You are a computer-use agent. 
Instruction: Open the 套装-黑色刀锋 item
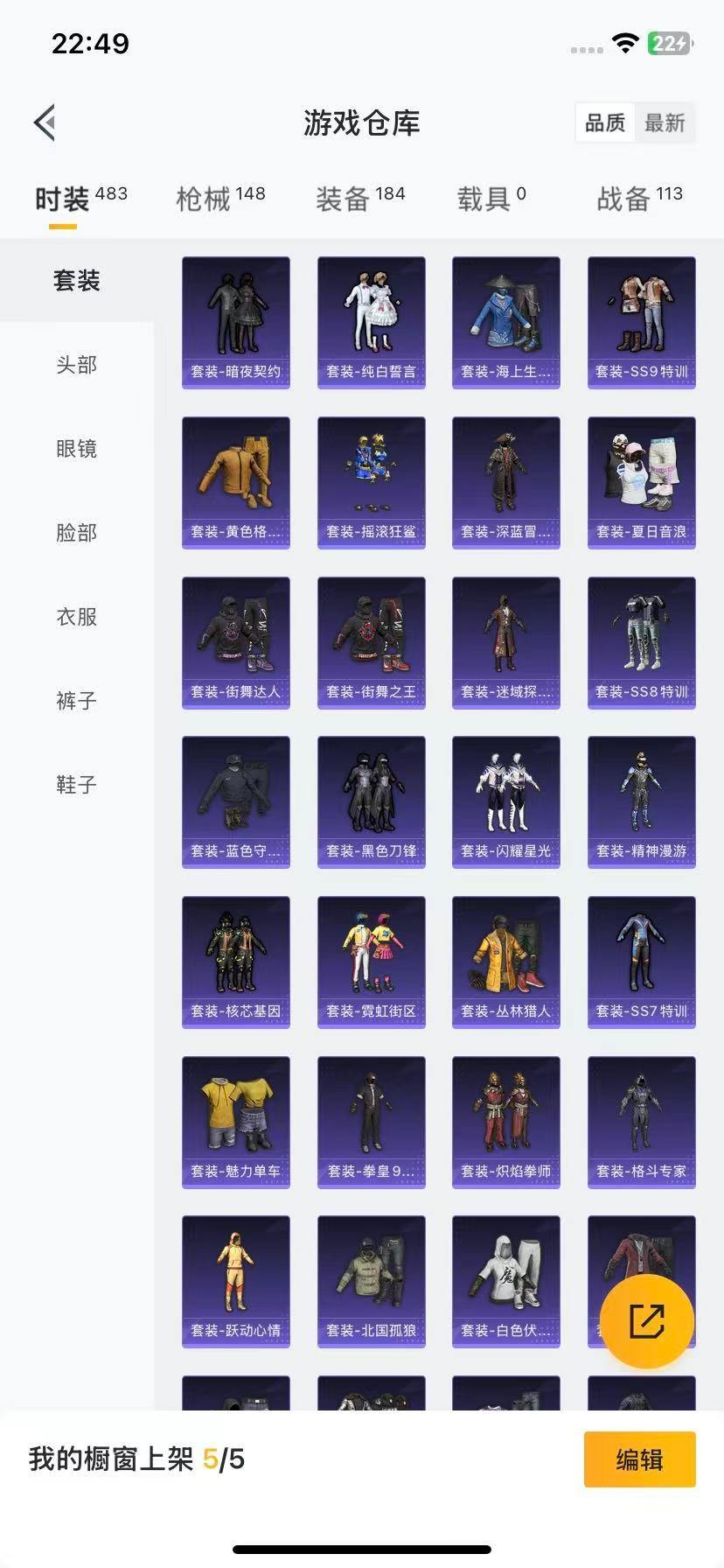point(371,801)
